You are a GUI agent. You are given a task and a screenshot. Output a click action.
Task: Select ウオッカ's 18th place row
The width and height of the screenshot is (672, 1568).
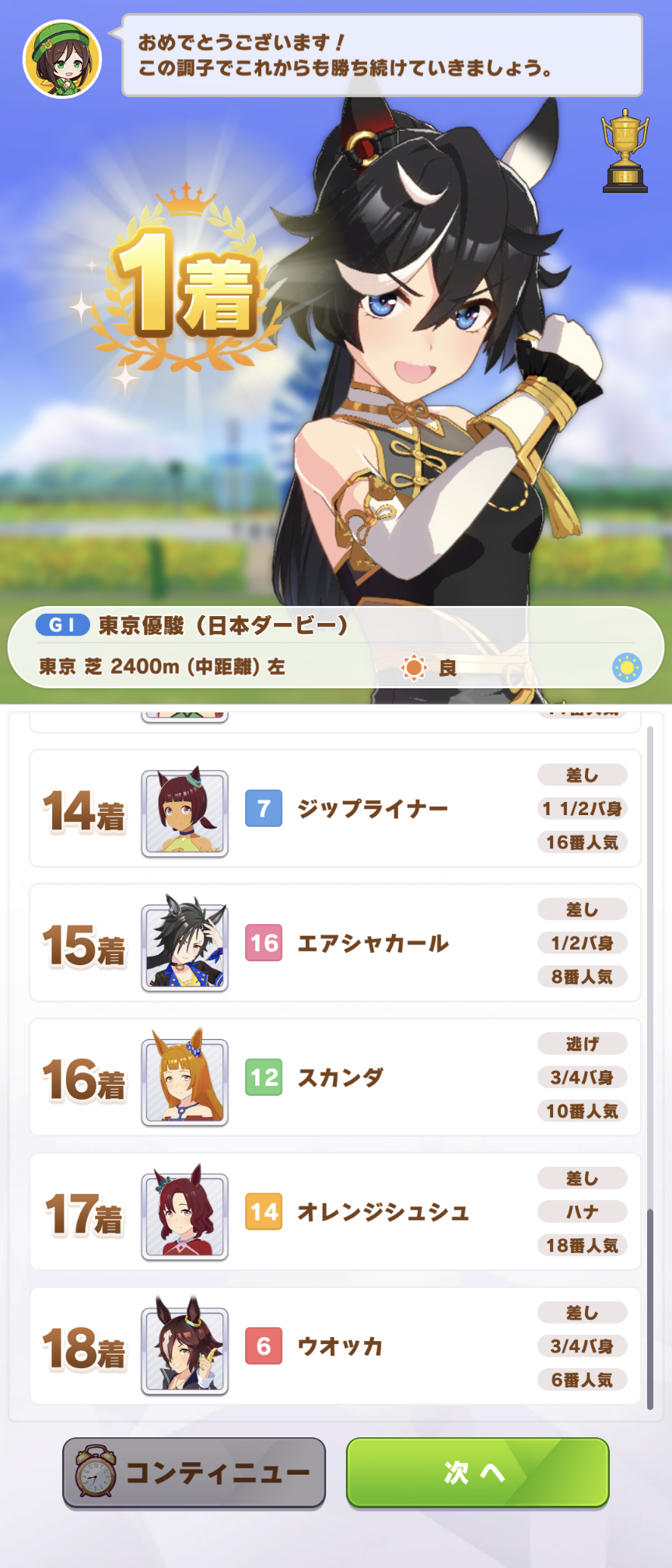pos(334,1346)
